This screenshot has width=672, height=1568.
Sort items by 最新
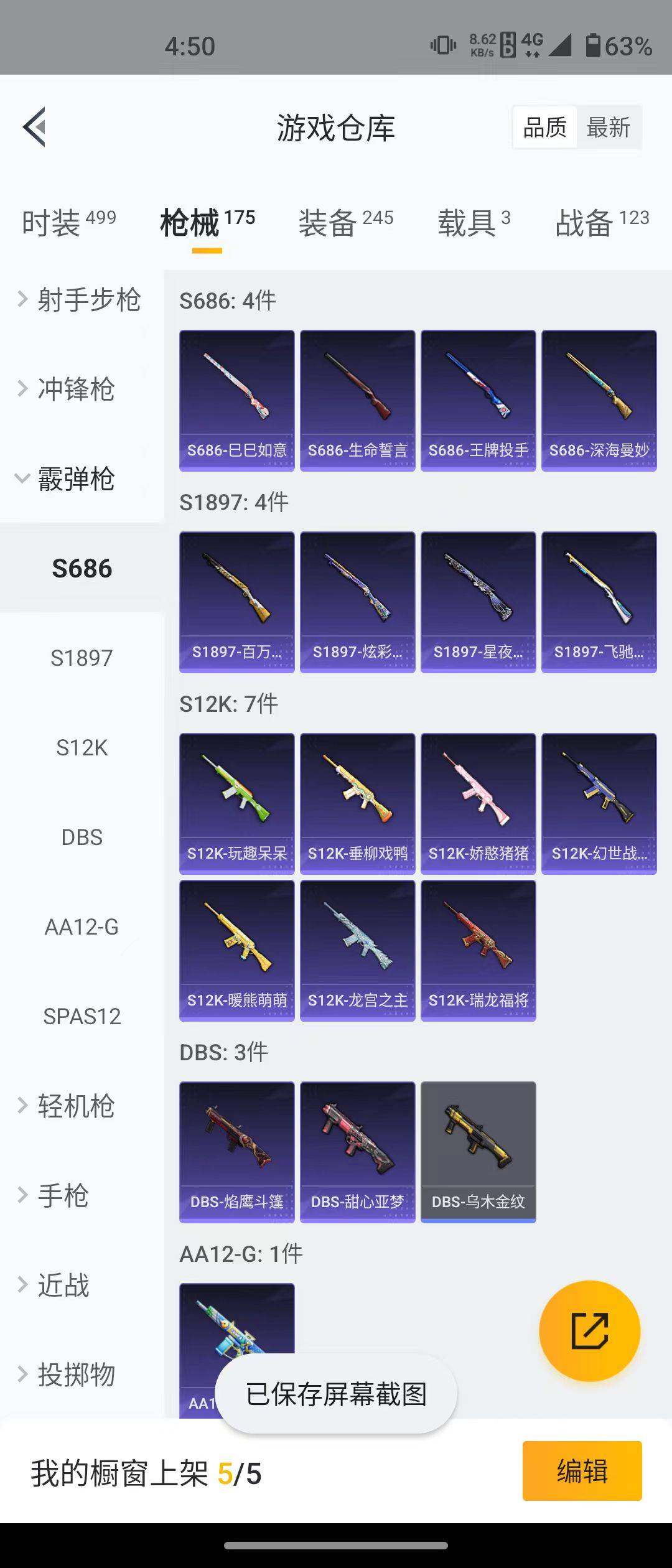click(608, 128)
